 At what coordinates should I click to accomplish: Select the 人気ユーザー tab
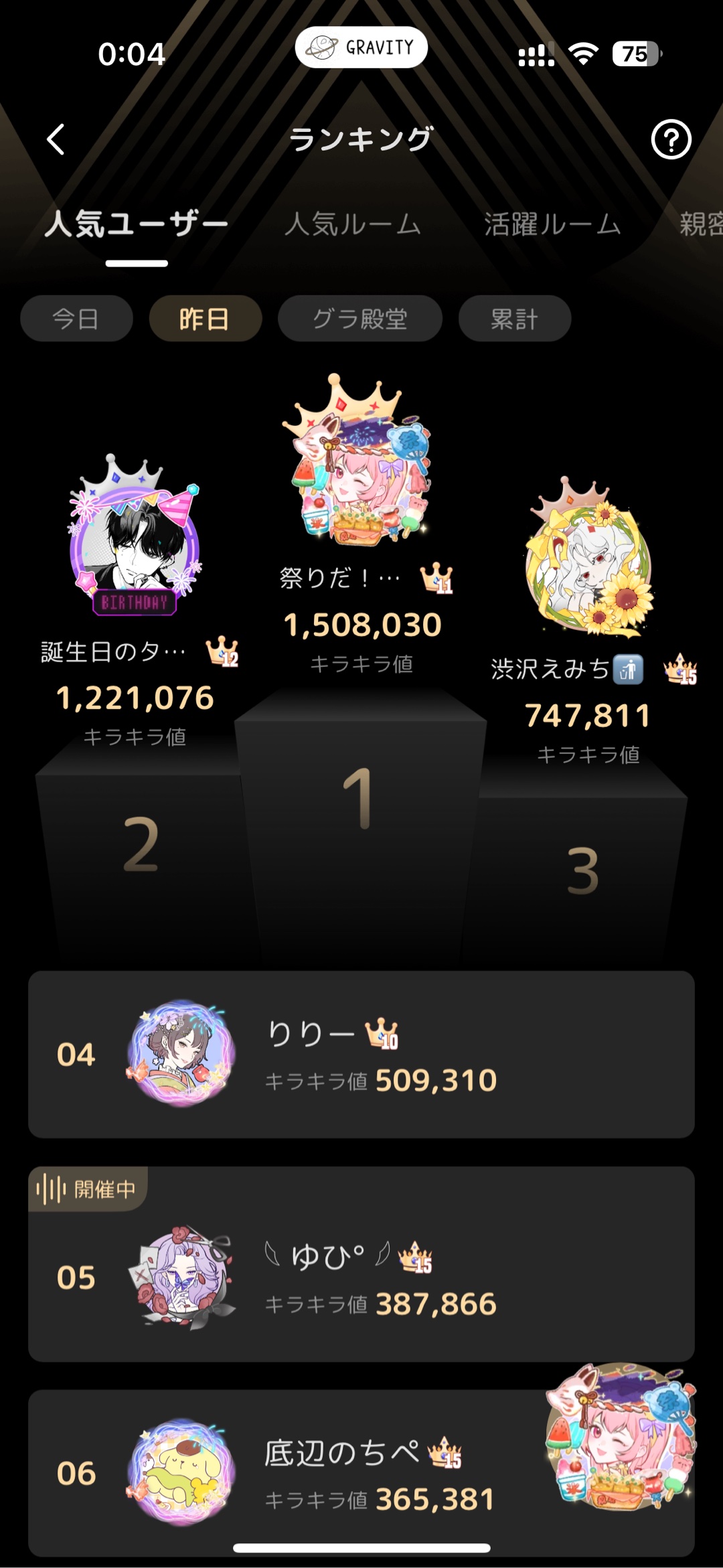(137, 224)
